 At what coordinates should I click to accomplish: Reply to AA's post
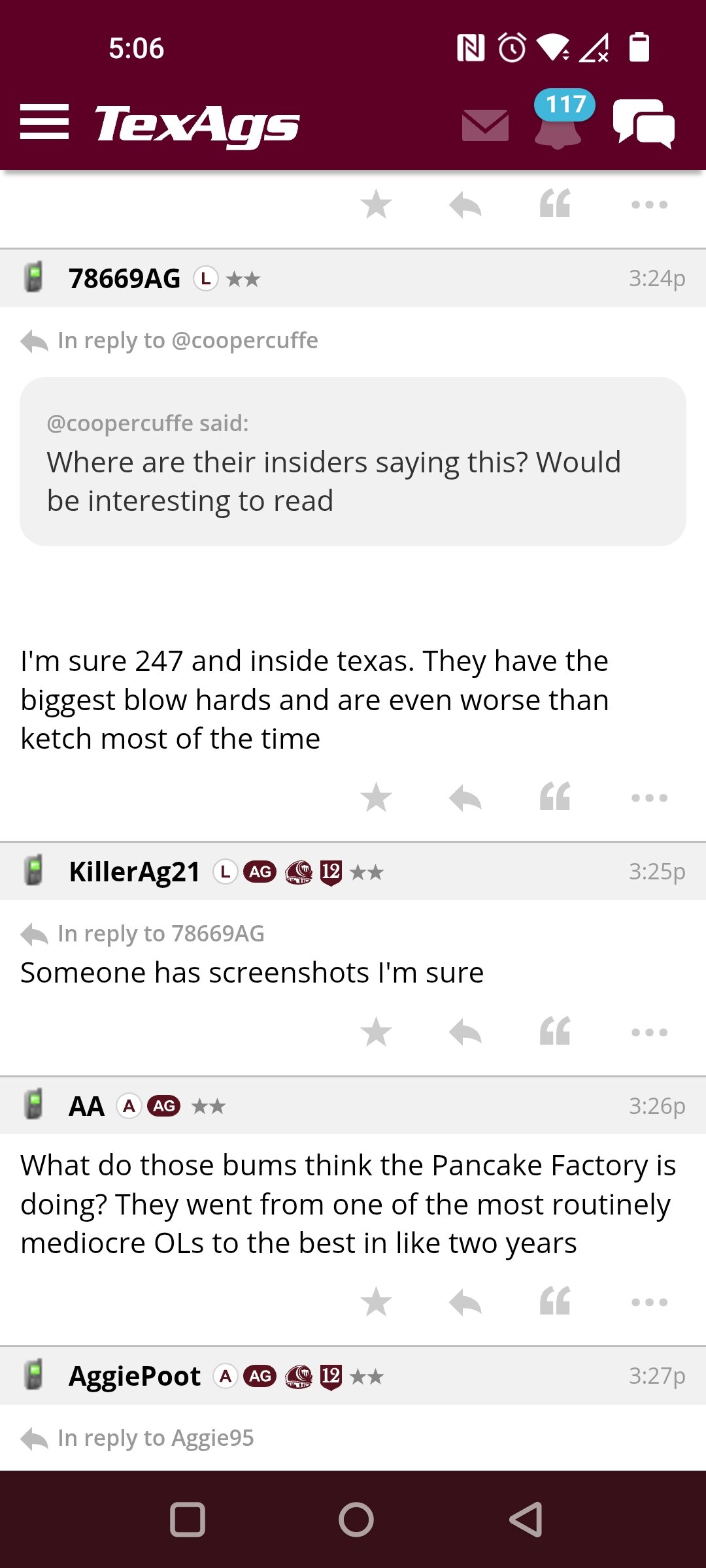coord(465,1302)
